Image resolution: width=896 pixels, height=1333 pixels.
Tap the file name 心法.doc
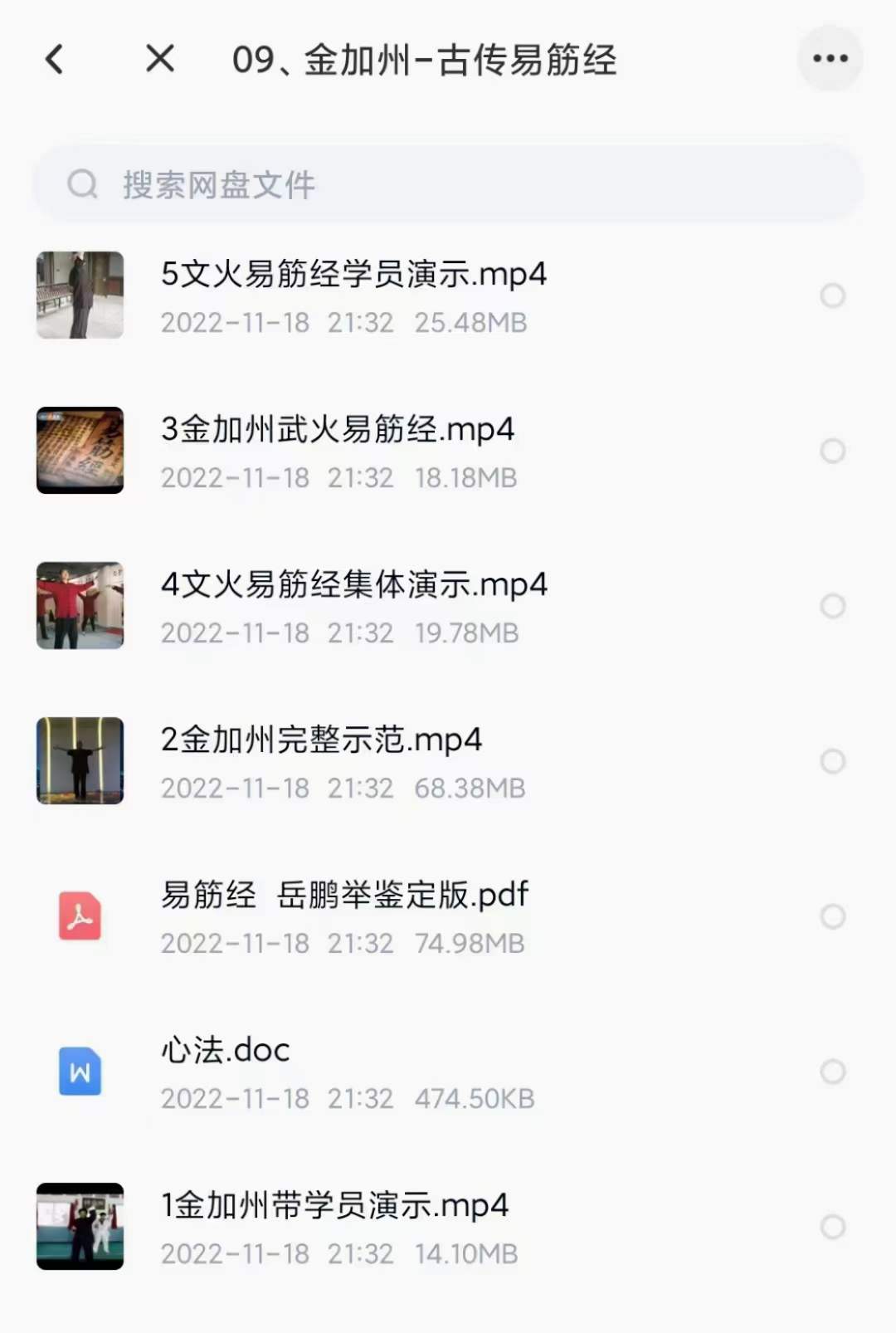[225, 1049]
